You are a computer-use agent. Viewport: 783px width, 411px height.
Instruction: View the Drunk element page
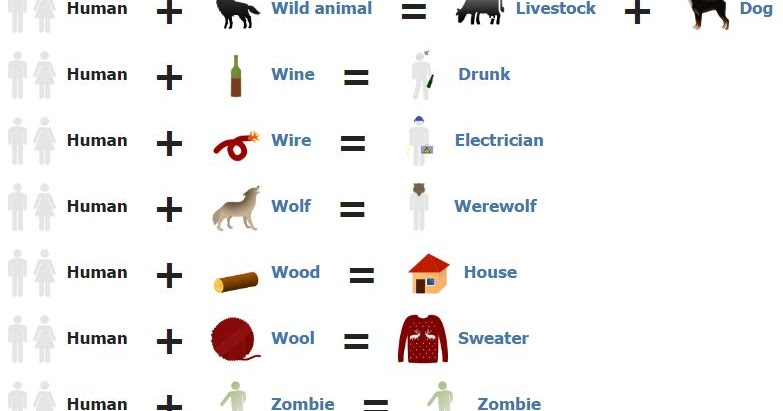point(484,74)
